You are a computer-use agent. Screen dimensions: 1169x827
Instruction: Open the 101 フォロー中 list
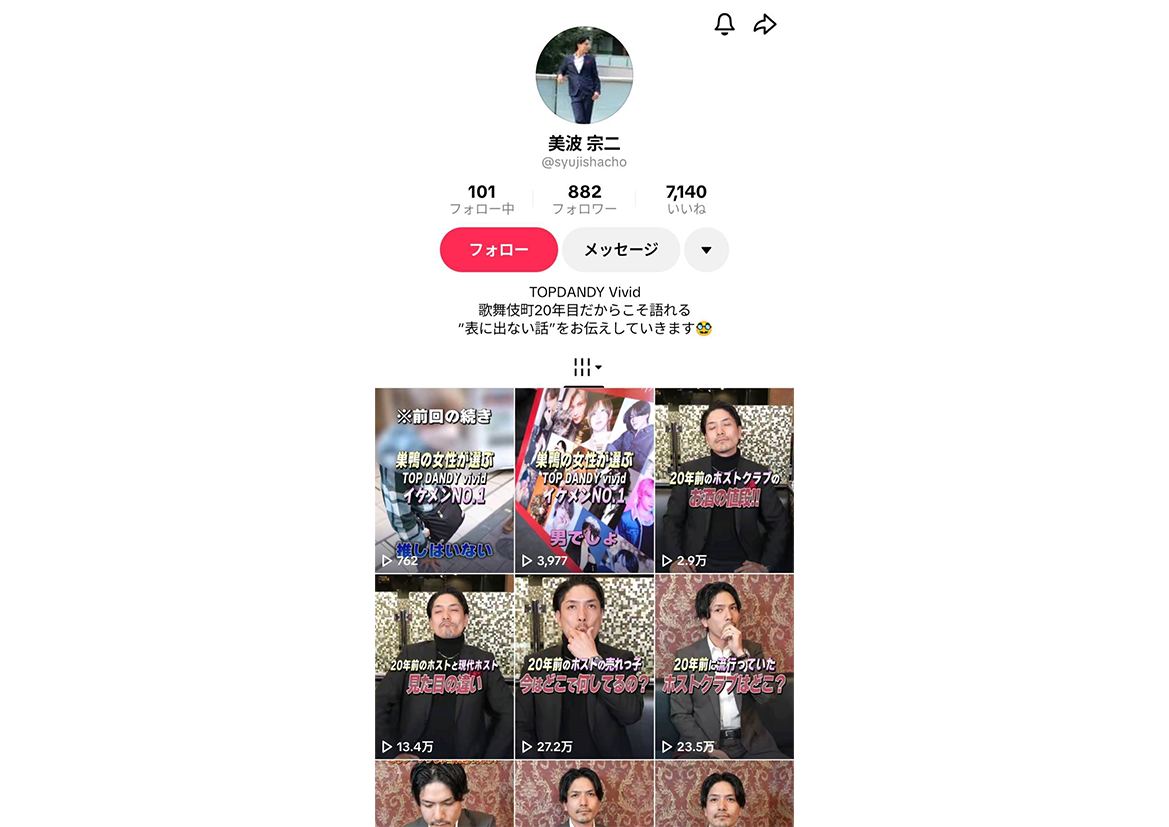(481, 199)
